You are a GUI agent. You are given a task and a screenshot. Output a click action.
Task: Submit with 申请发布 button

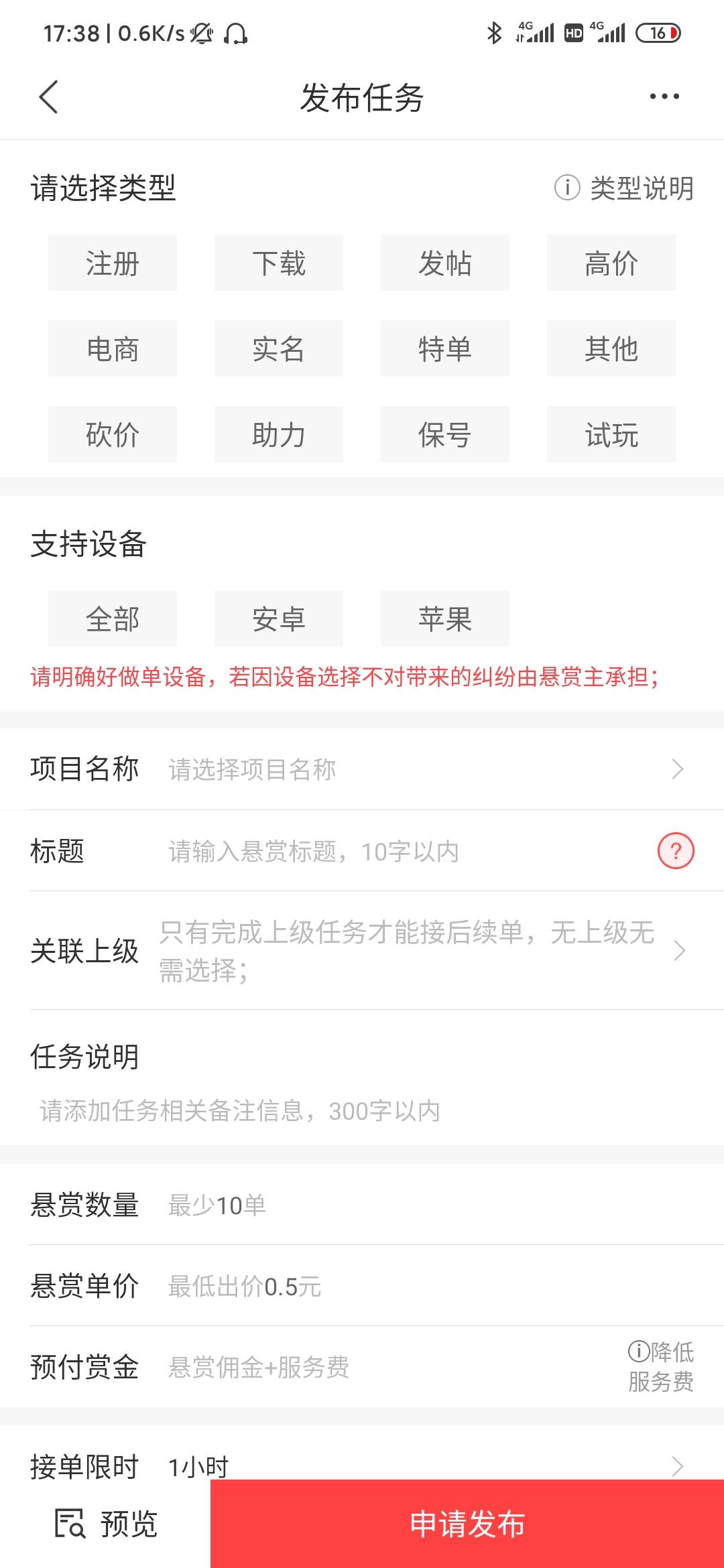[467, 1524]
